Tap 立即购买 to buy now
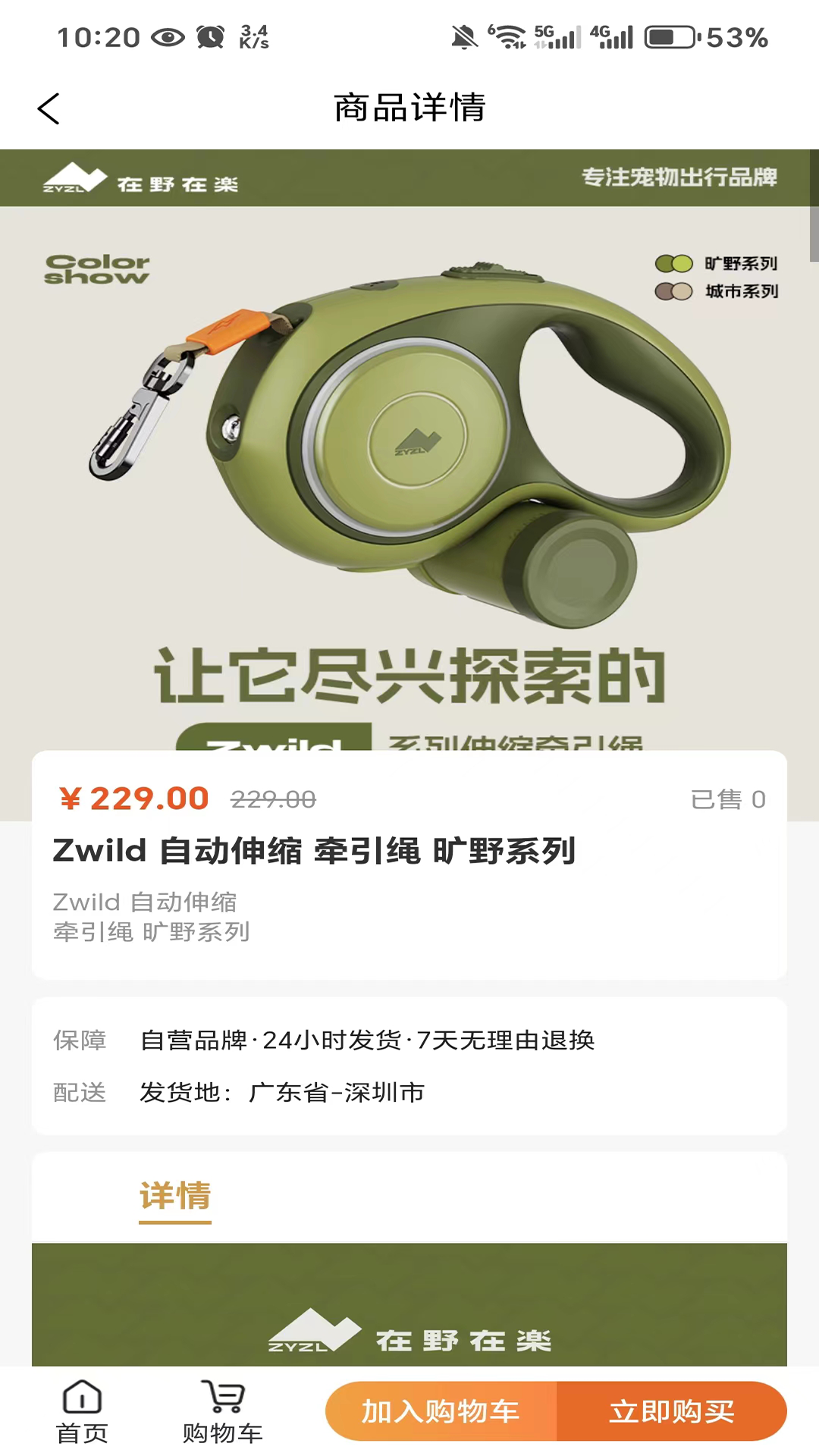 point(672,1412)
